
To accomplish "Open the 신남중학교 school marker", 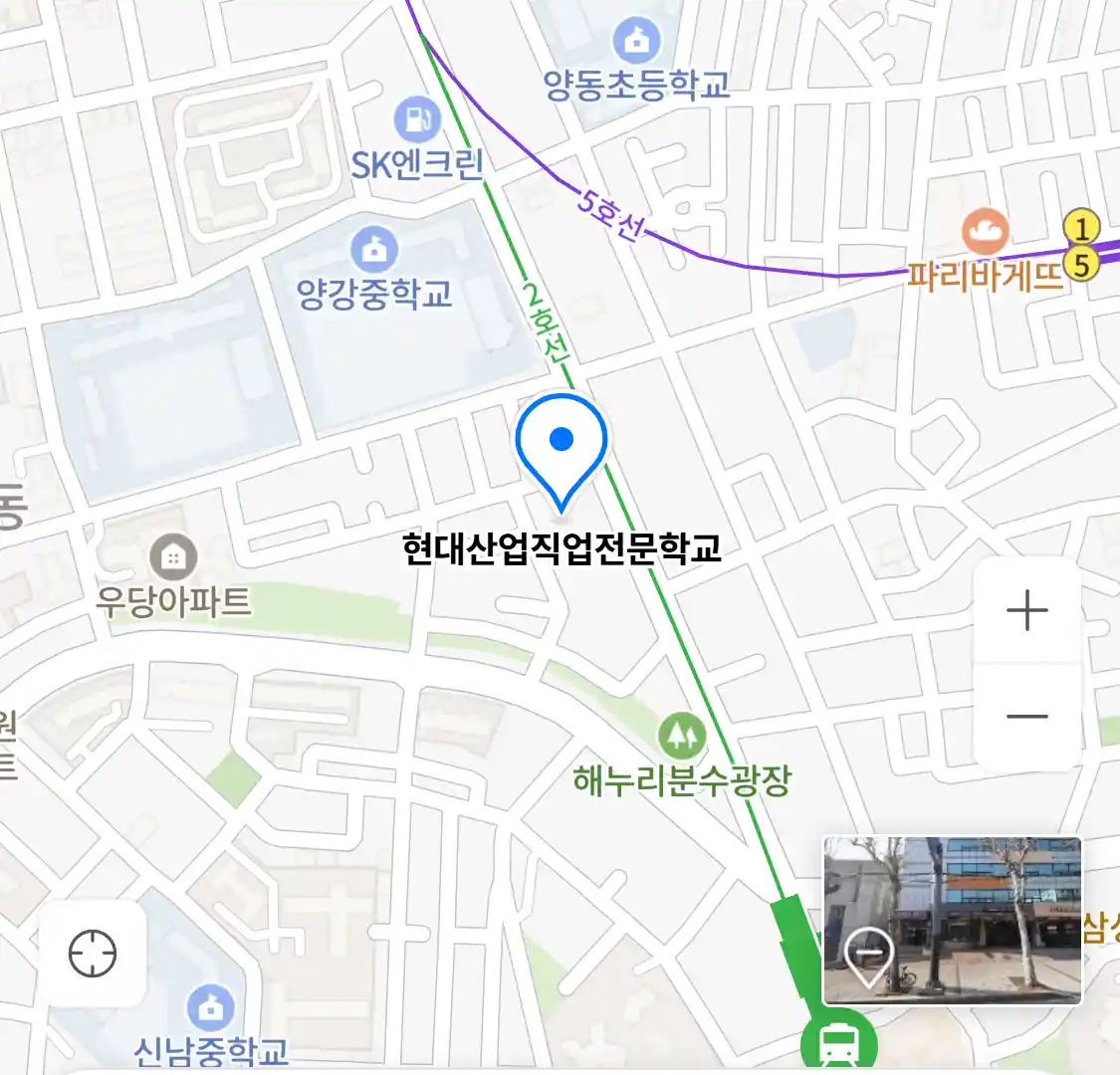I will [210, 1007].
